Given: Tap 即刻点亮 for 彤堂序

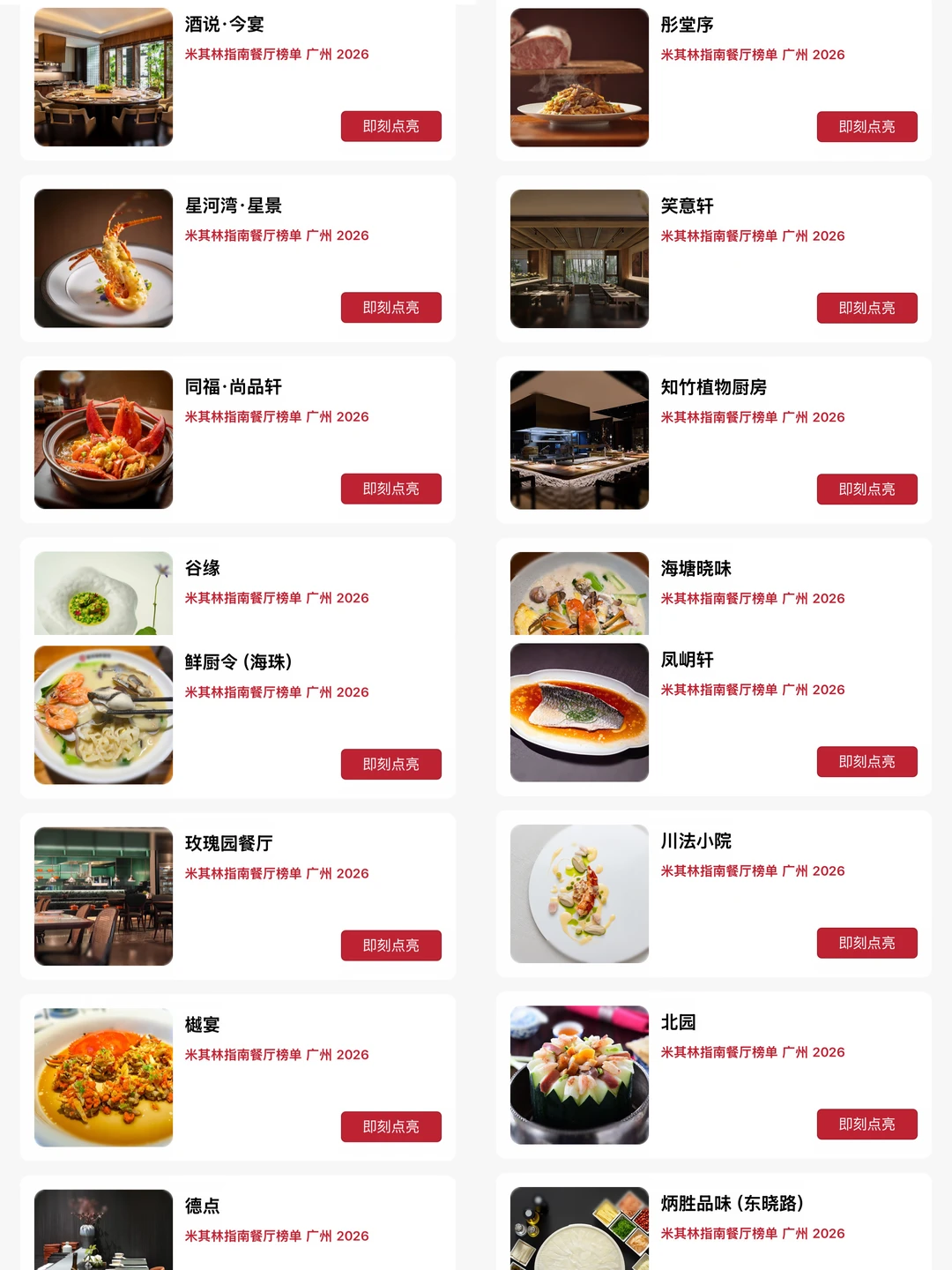Looking at the screenshot, I should coord(867,127).
